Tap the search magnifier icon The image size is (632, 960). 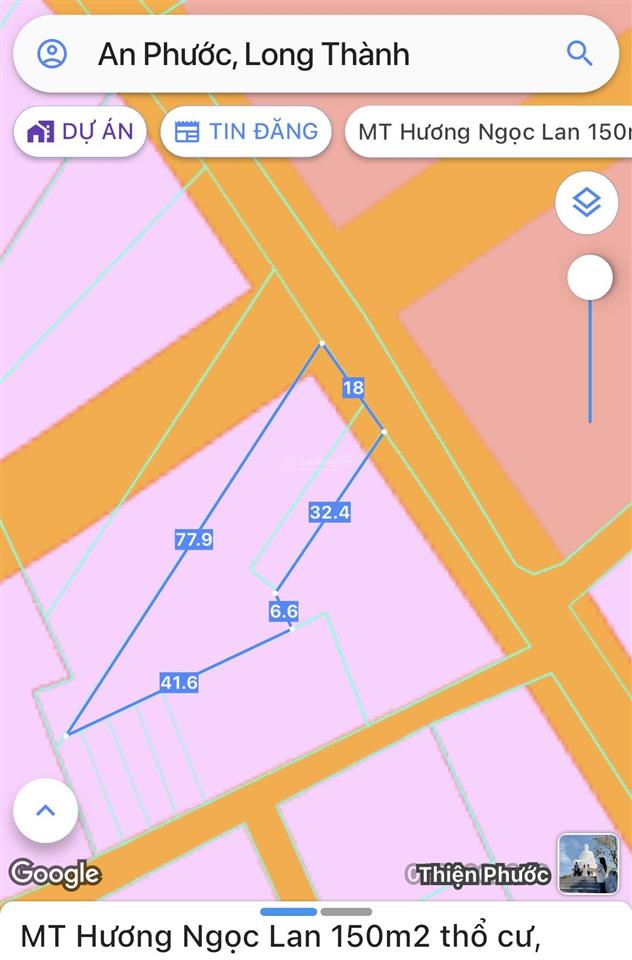click(x=579, y=54)
